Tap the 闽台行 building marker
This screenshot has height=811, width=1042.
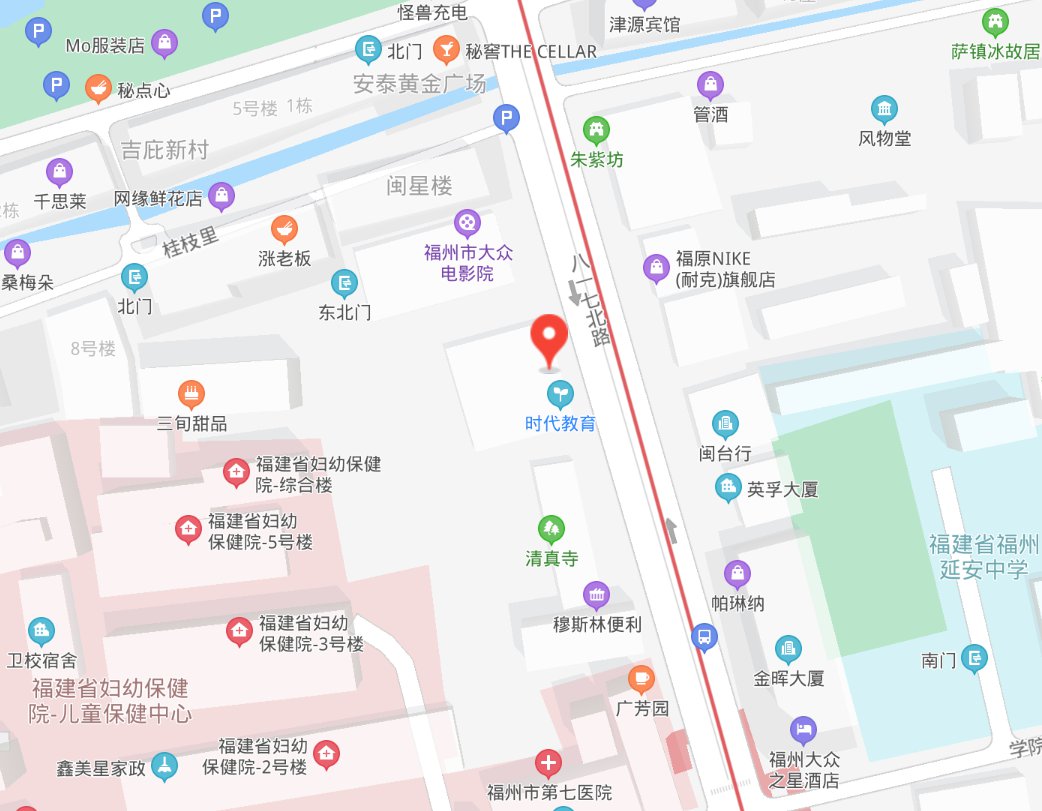coord(725,424)
